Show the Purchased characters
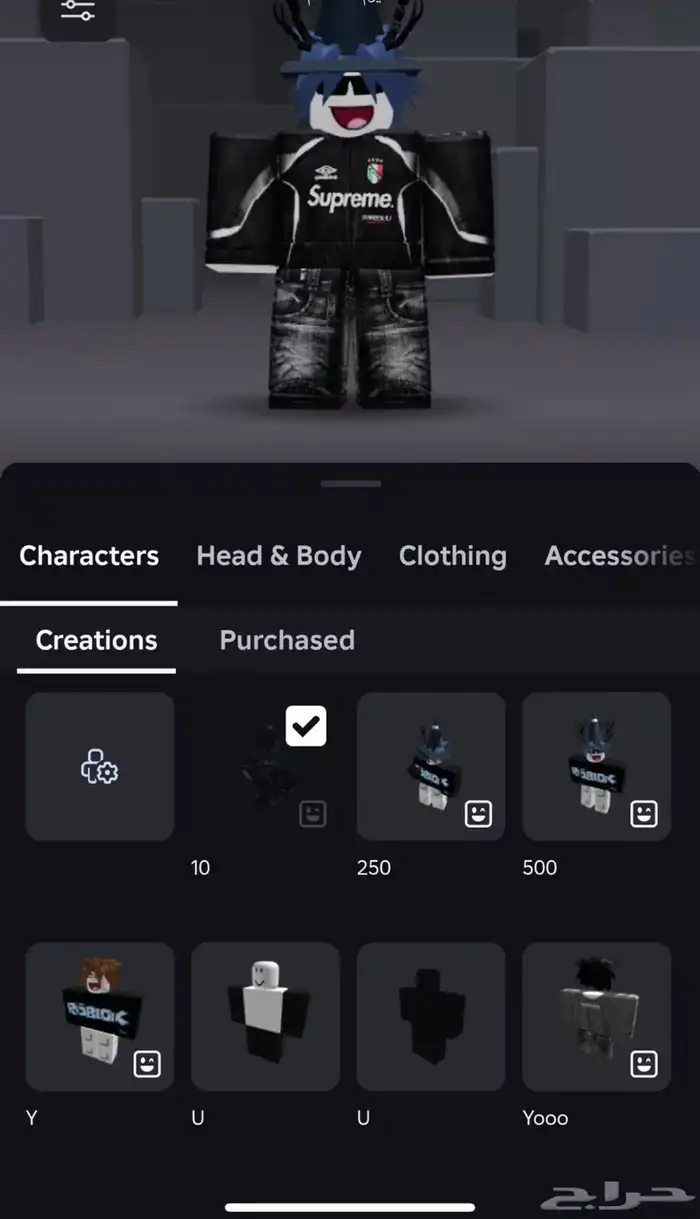The height and width of the screenshot is (1219, 700). pos(287,640)
